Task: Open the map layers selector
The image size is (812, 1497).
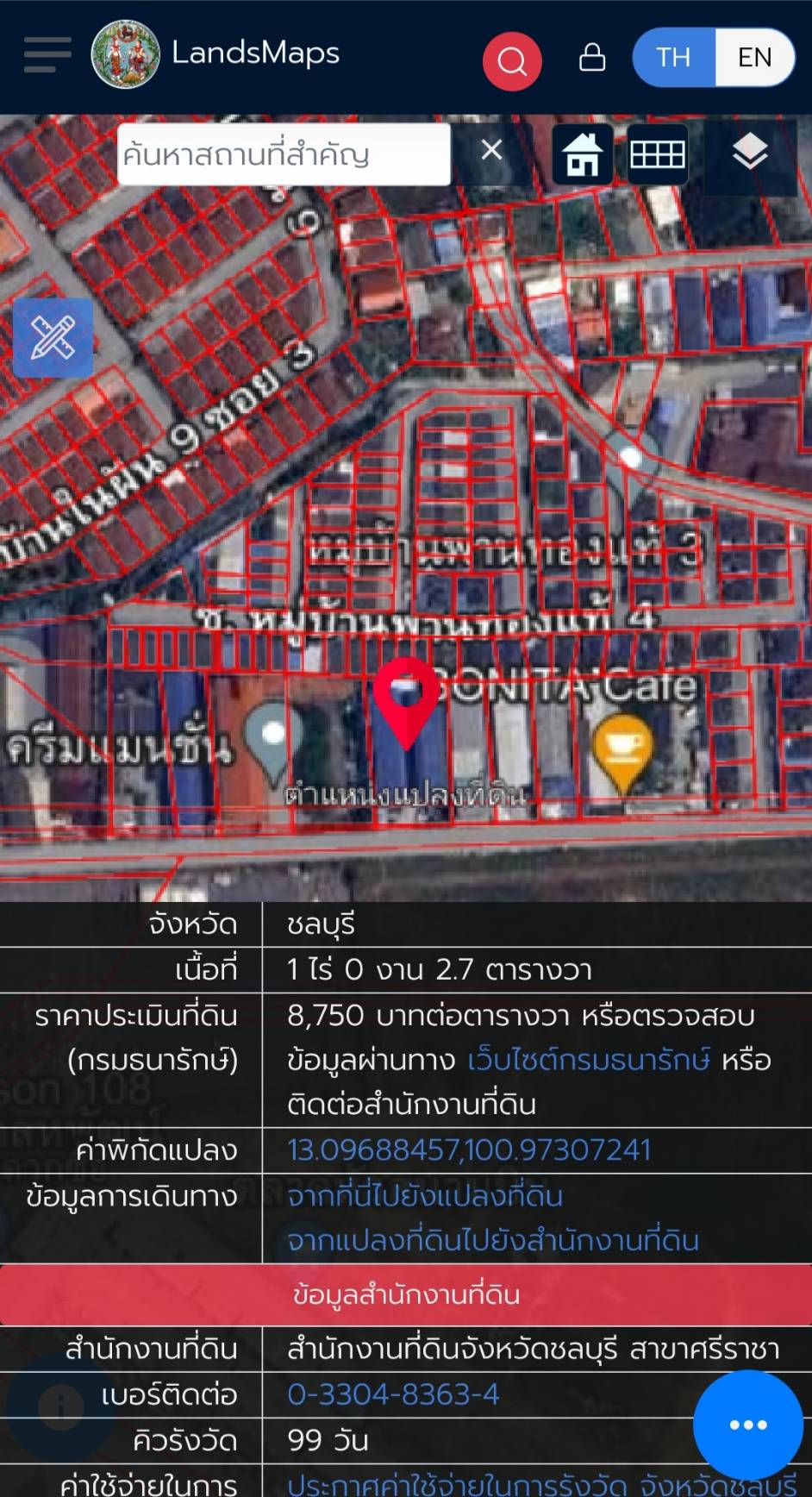Action: 750,153
